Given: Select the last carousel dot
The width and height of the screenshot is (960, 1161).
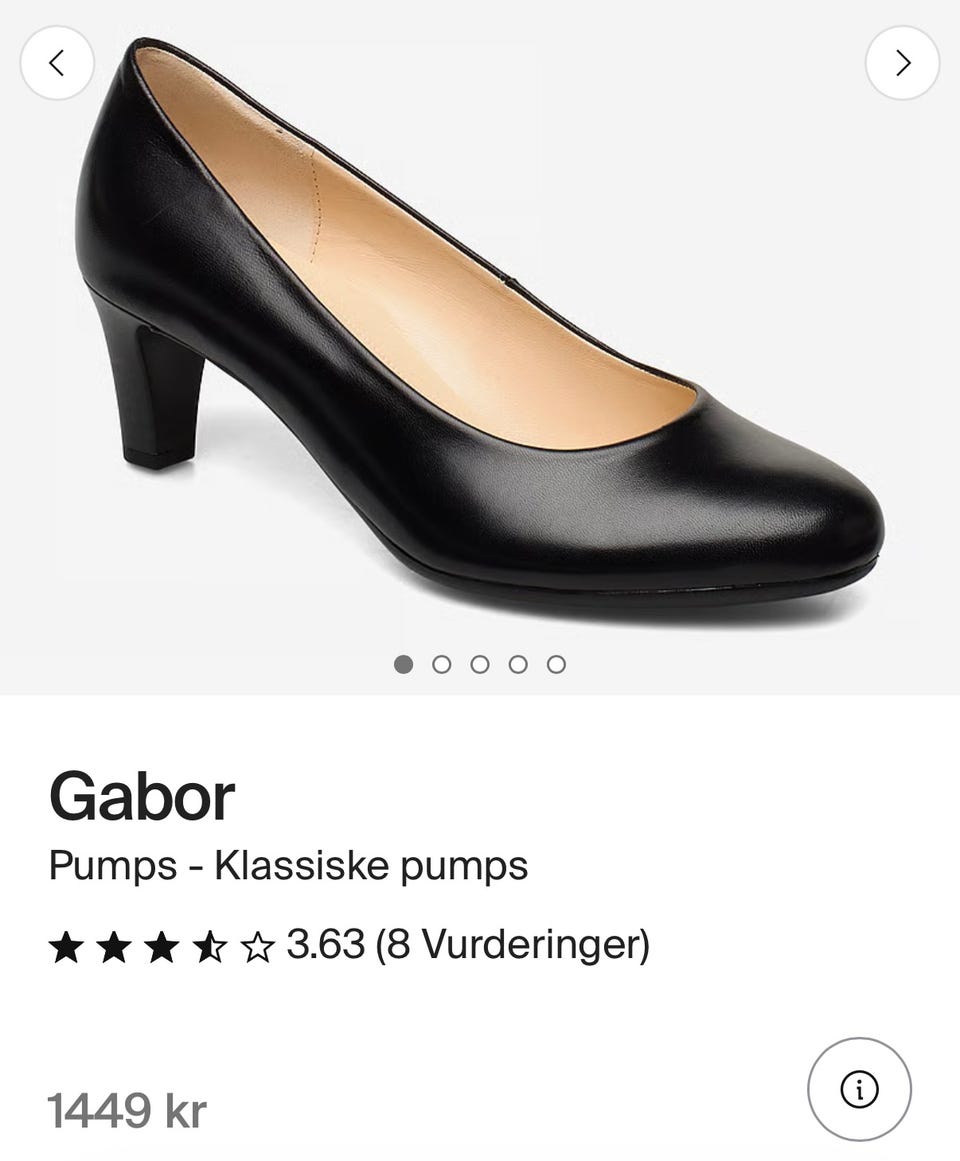Looking at the screenshot, I should pyautogui.click(x=555, y=662).
